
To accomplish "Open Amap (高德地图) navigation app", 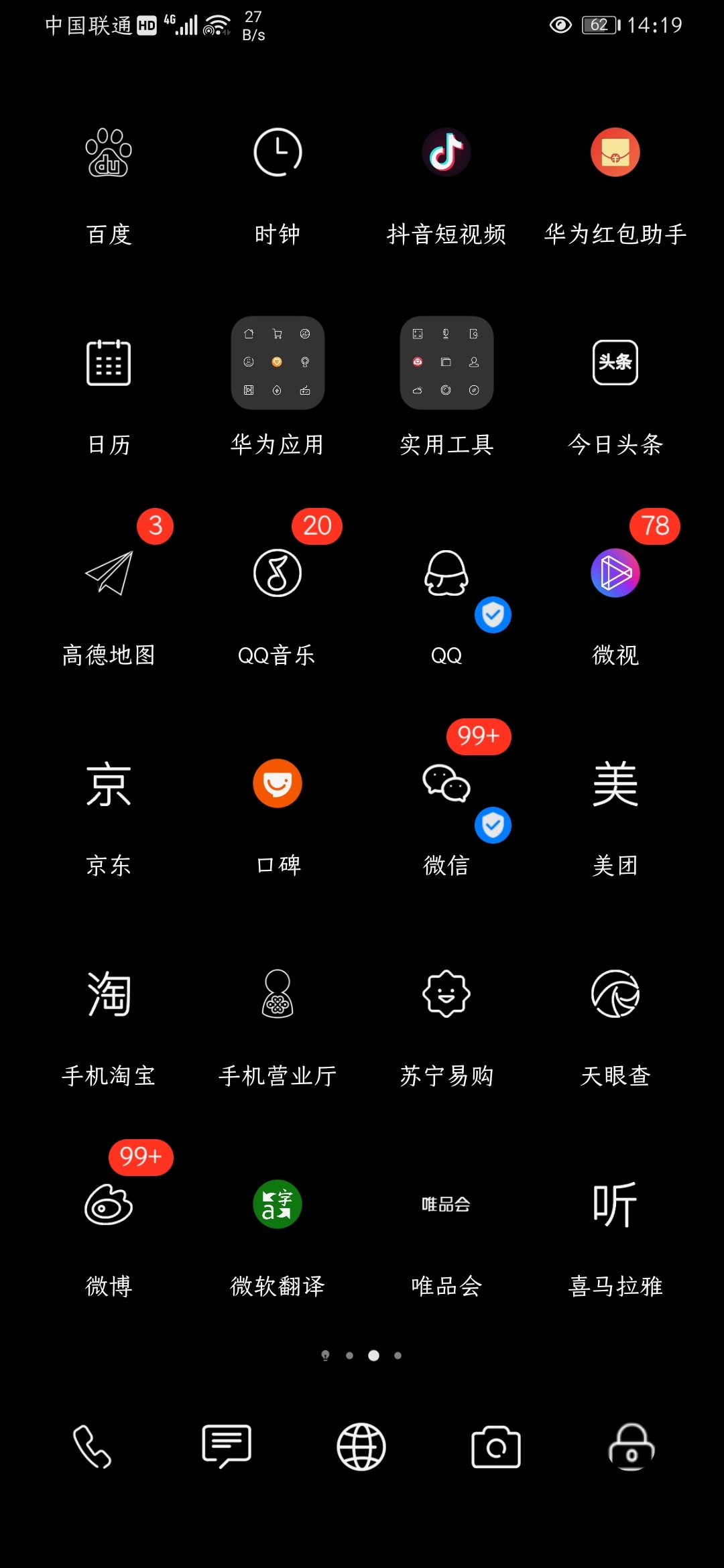I will (x=109, y=573).
